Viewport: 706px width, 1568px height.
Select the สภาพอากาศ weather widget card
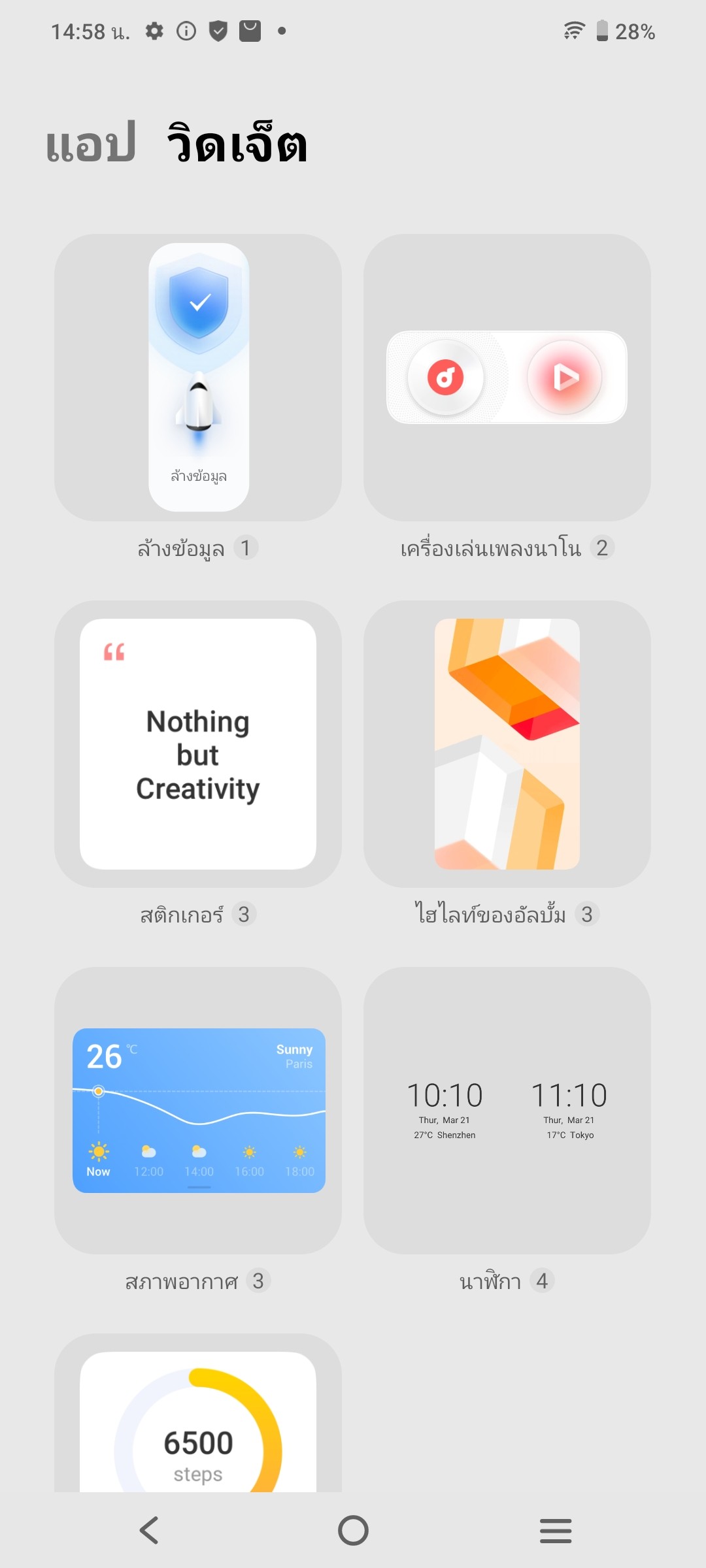pyautogui.click(x=198, y=1111)
